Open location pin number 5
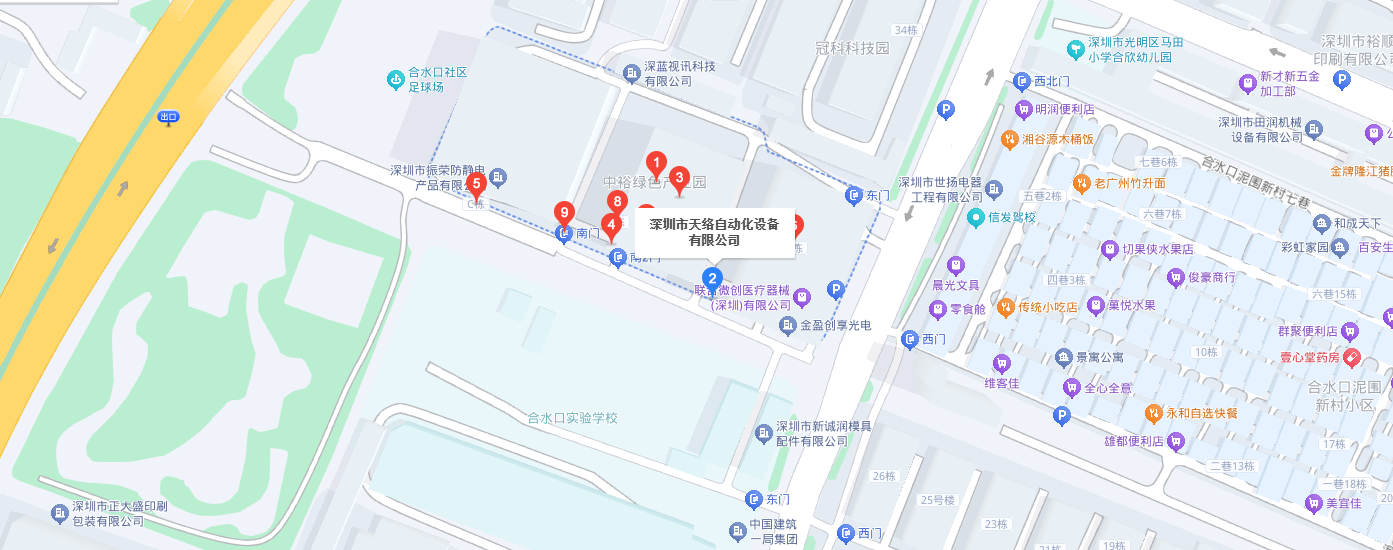The image size is (1393, 550). coord(477,184)
